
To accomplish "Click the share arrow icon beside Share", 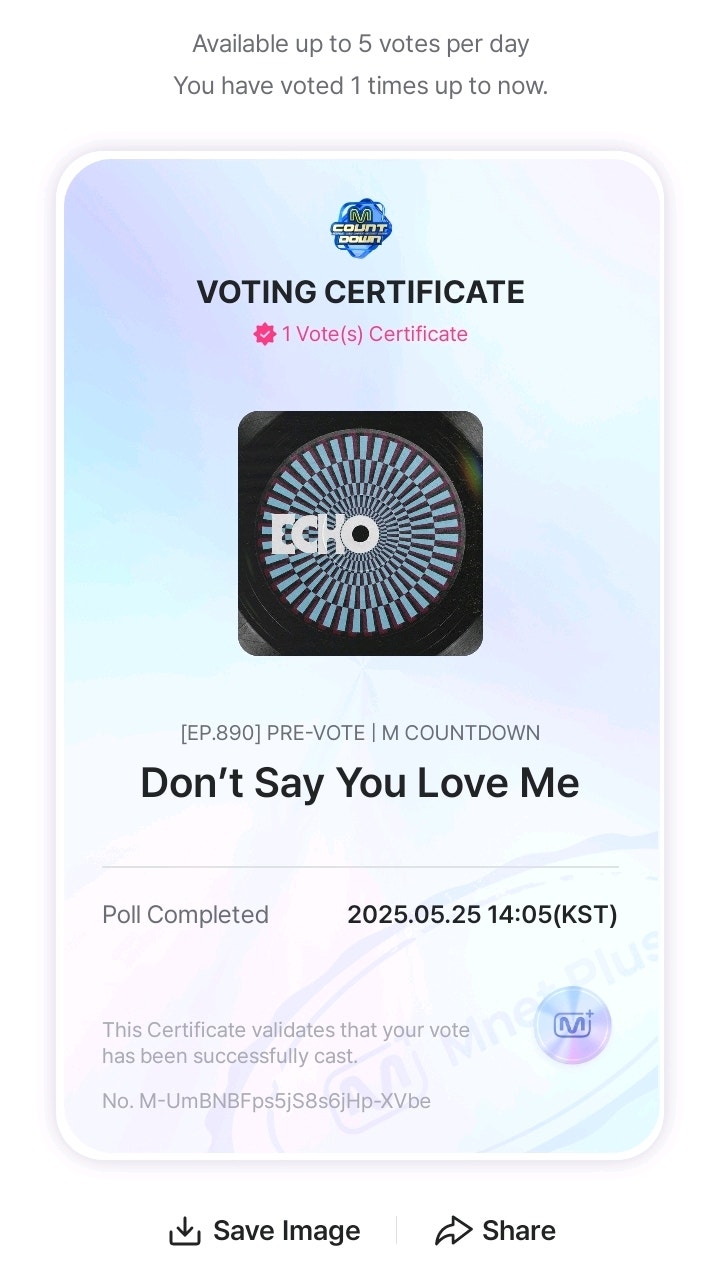I will click(457, 1230).
